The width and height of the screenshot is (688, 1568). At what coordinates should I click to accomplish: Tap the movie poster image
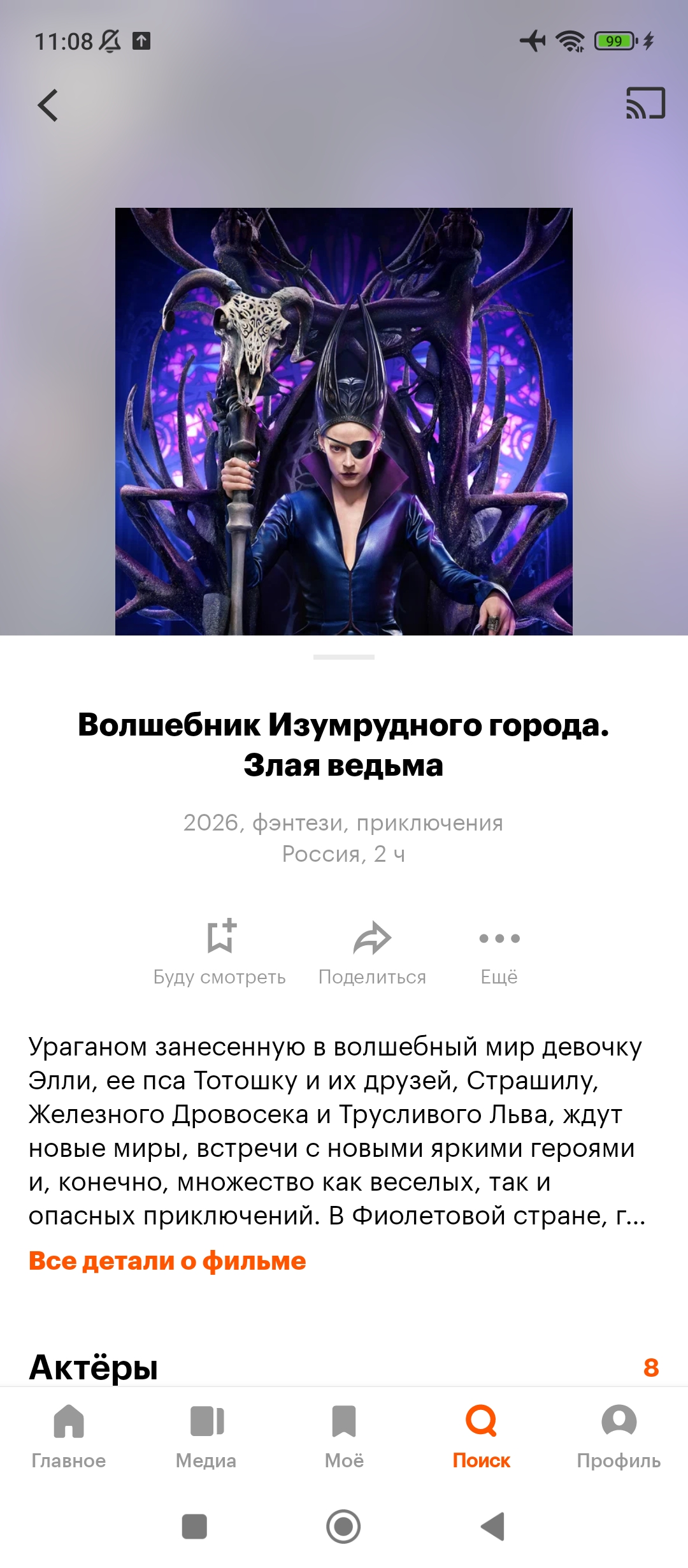click(x=344, y=421)
